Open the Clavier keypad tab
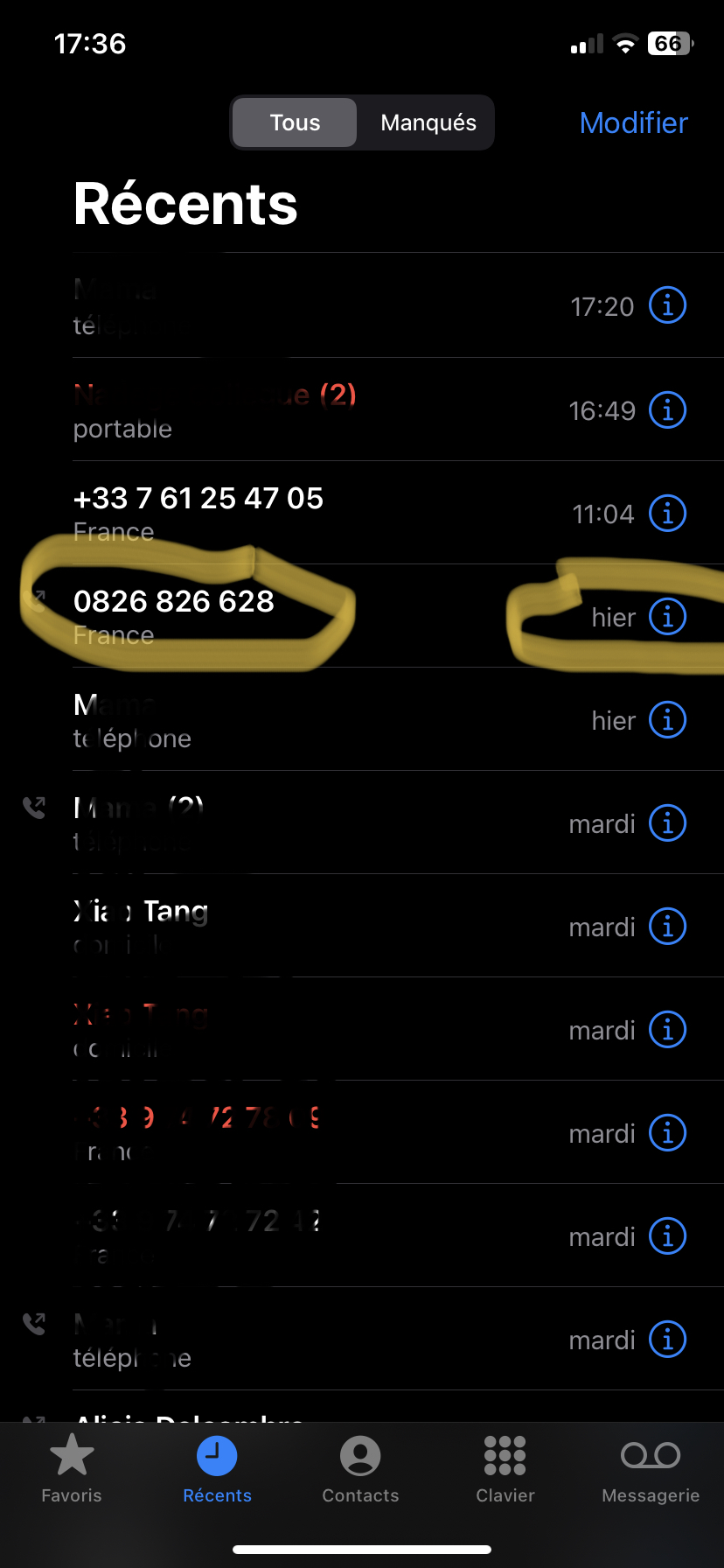 pos(505,1469)
